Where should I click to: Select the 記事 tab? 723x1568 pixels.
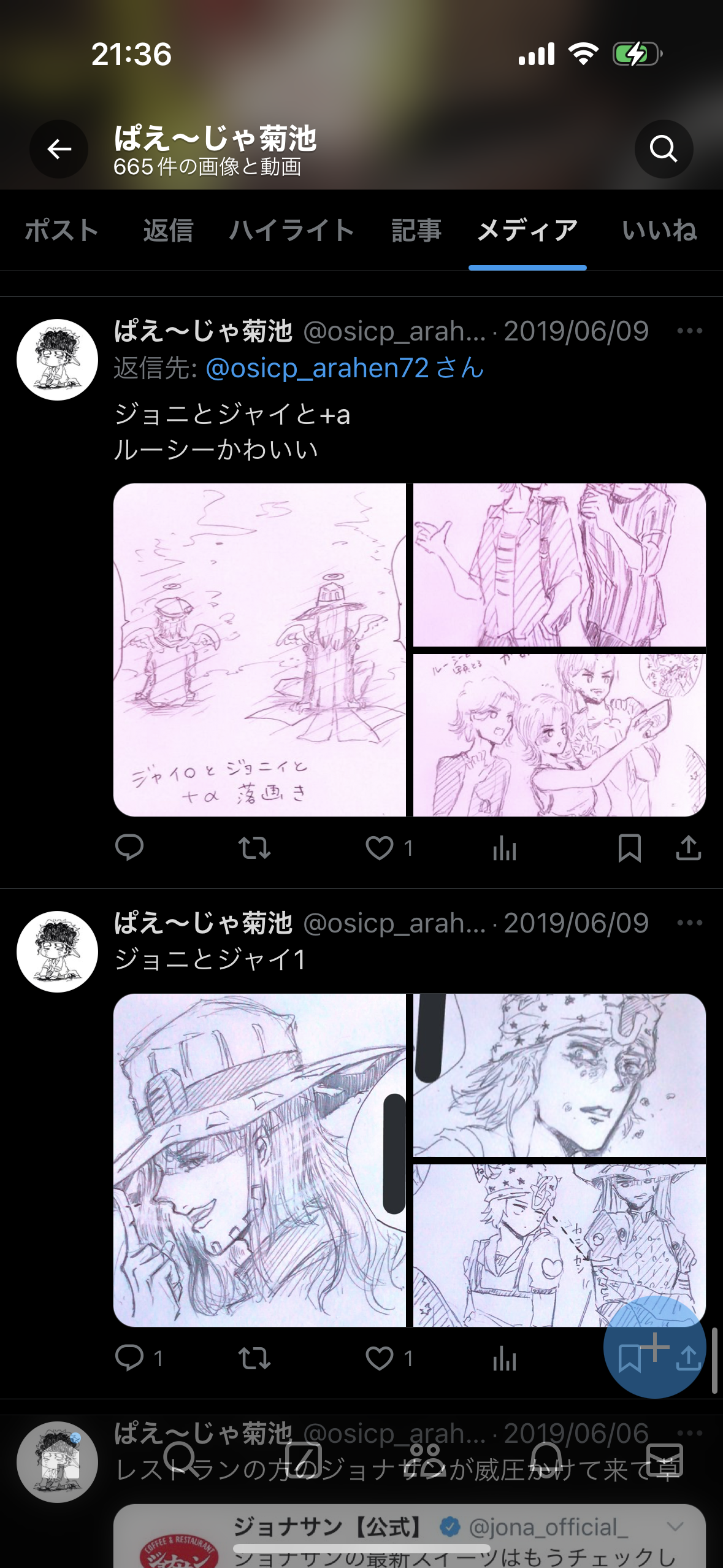point(416,231)
